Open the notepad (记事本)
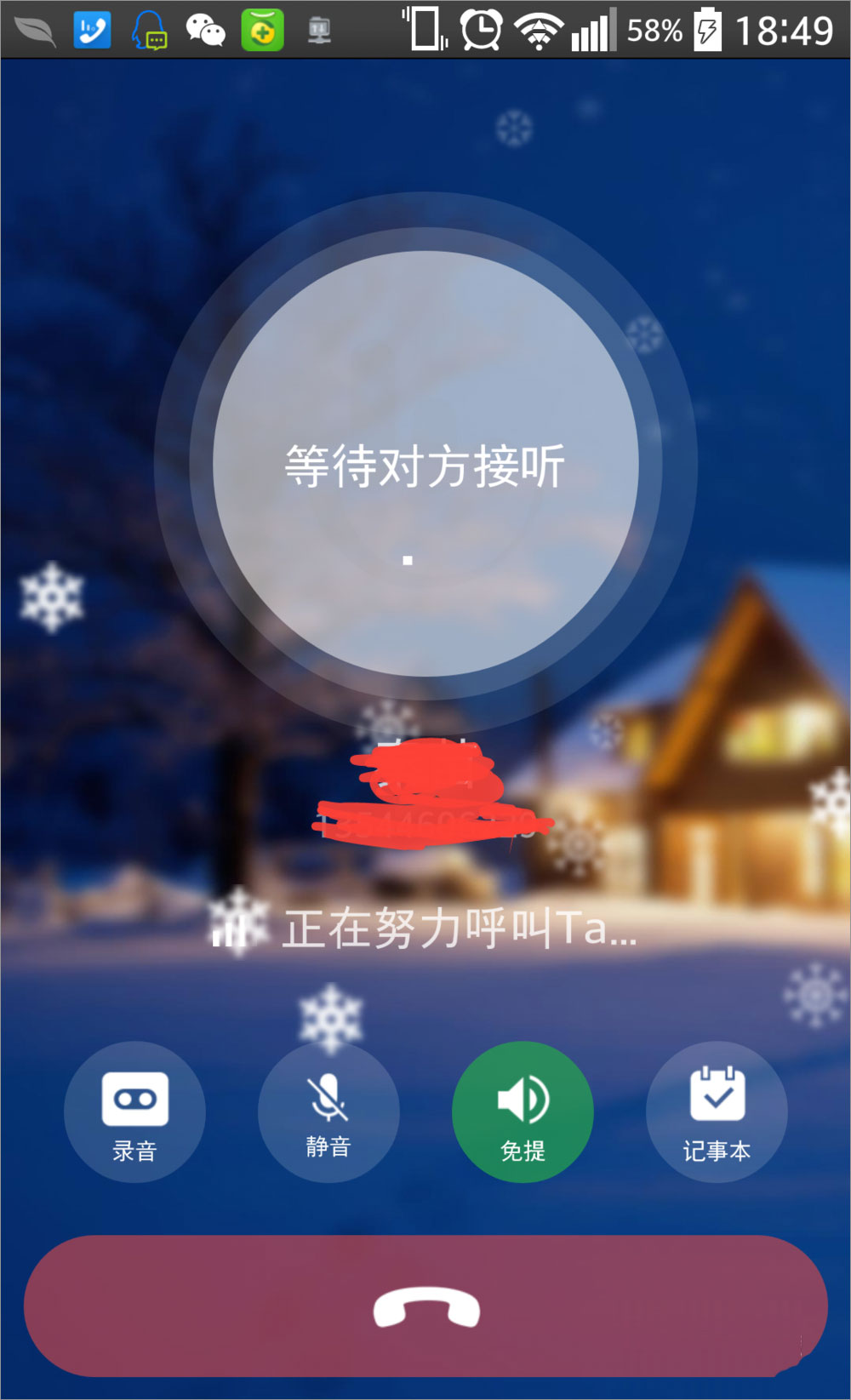The height and width of the screenshot is (1400, 851). (x=717, y=1111)
